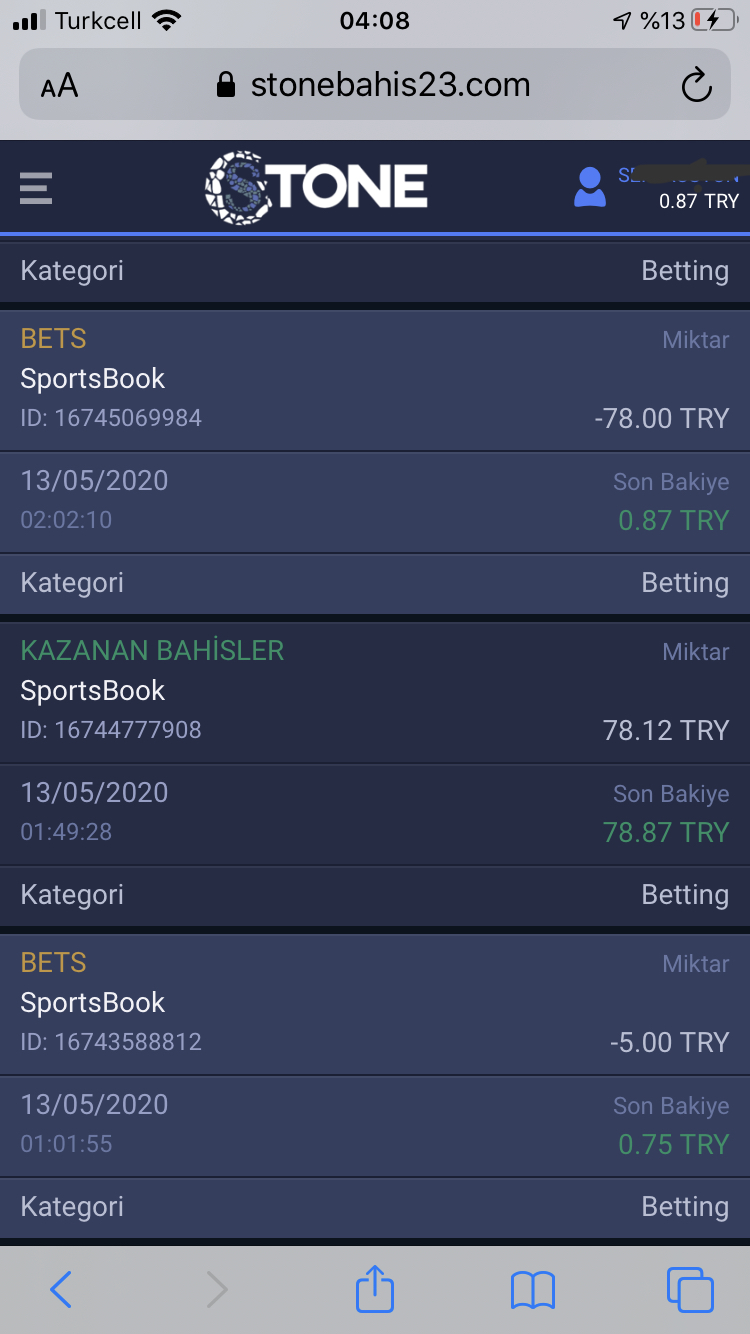Reload the page in Safari
Viewport: 750px width, 1334px height.
pos(696,85)
